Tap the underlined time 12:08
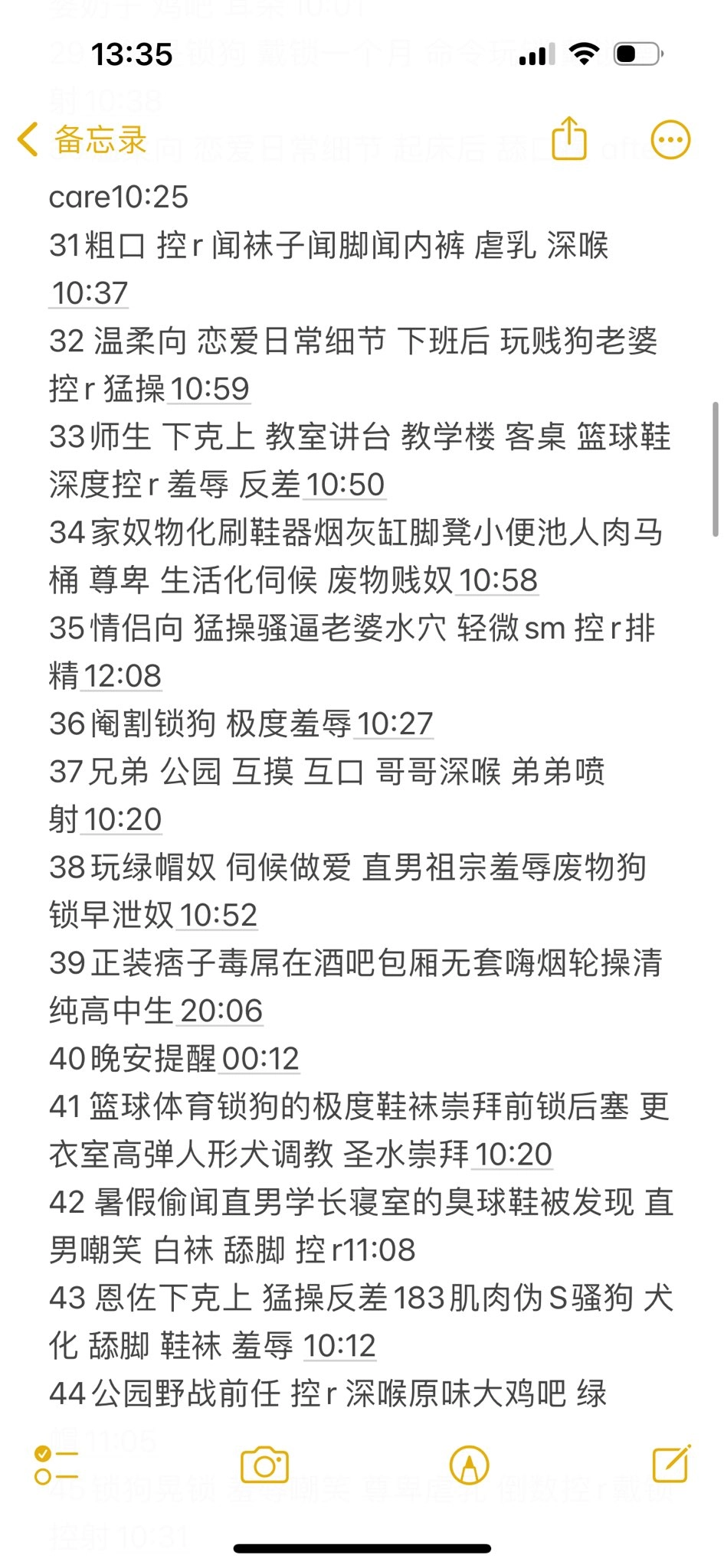This screenshot has height=1568, width=724. (123, 676)
